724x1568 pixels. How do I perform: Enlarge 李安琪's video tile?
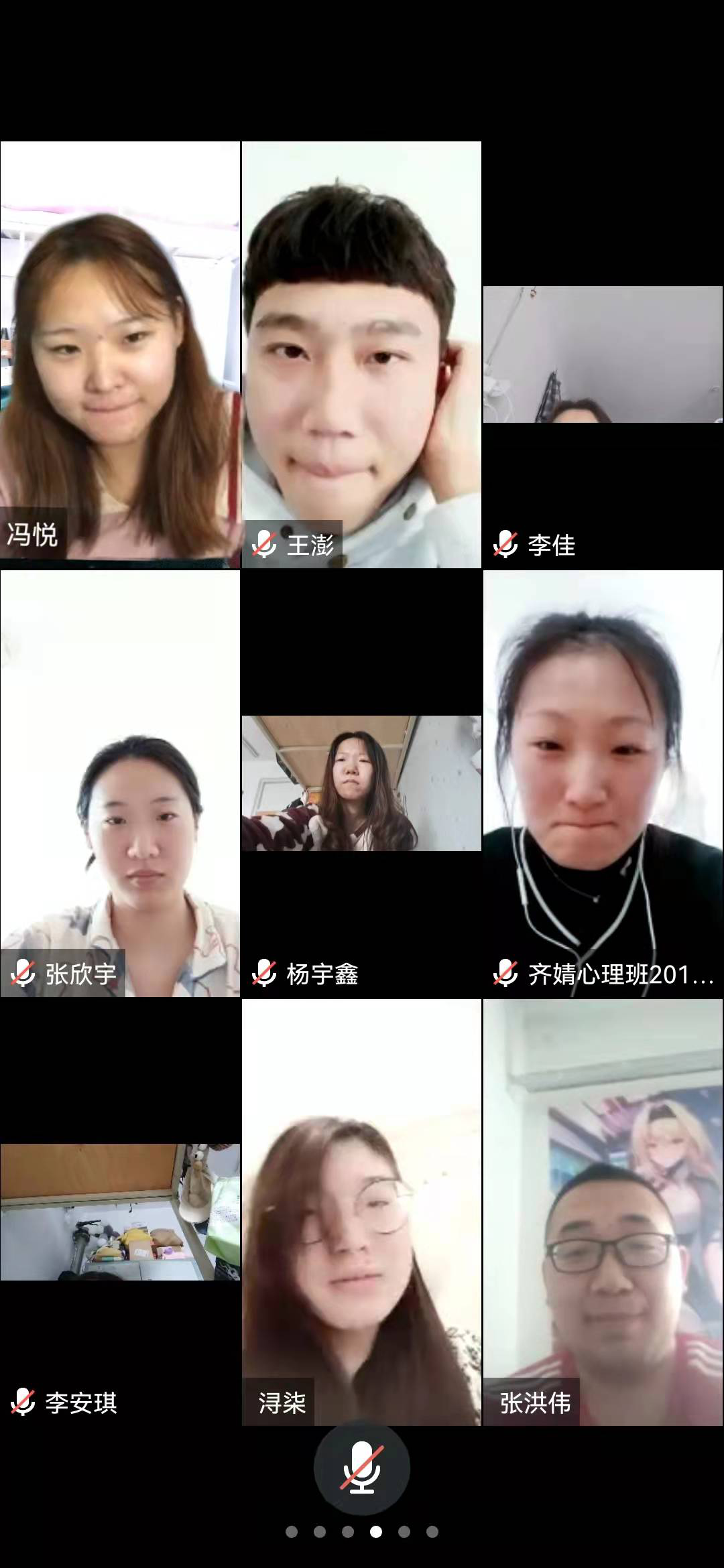[x=120, y=1212]
